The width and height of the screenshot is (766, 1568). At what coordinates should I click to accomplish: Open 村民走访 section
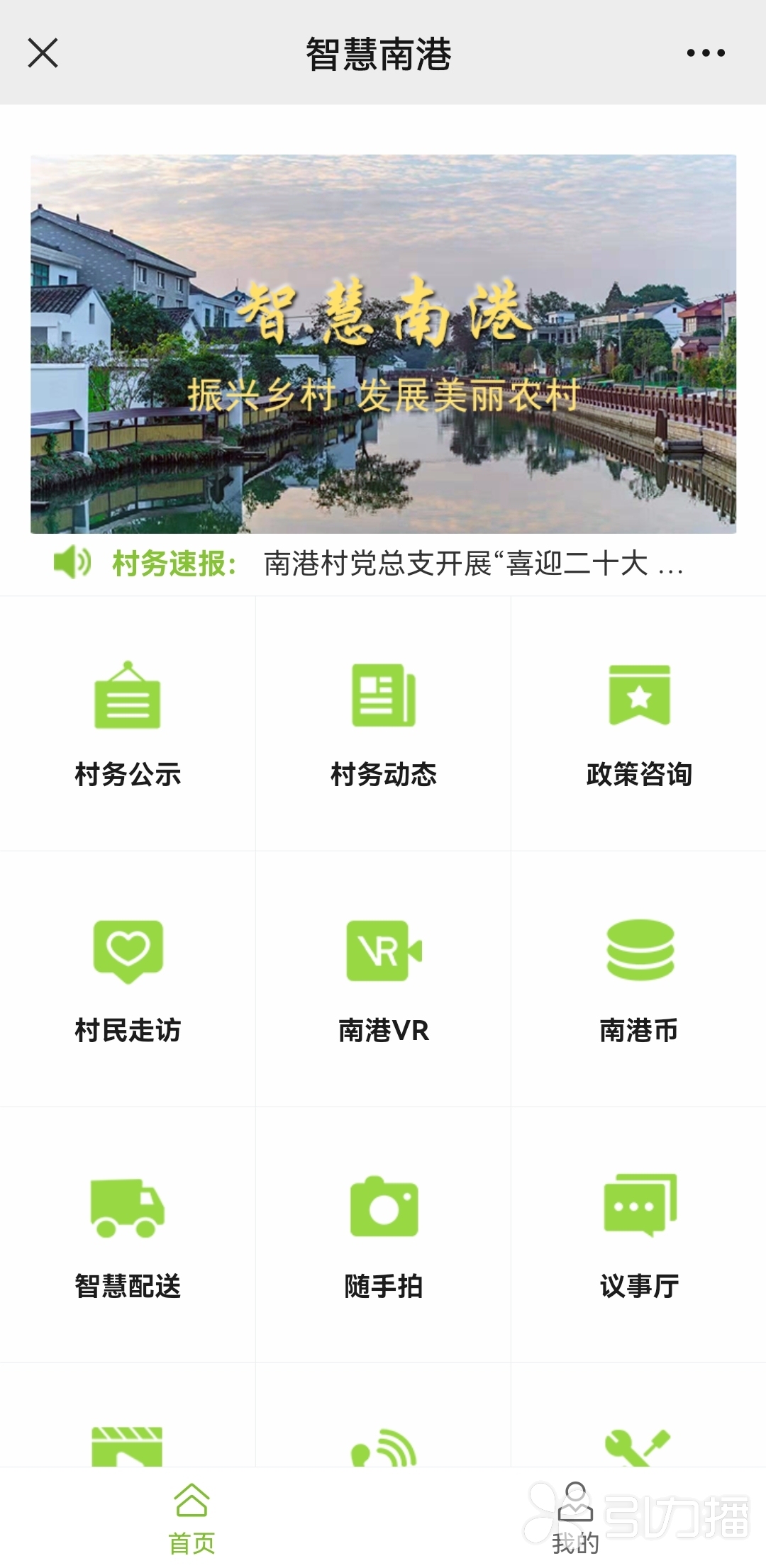coord(128,979)
